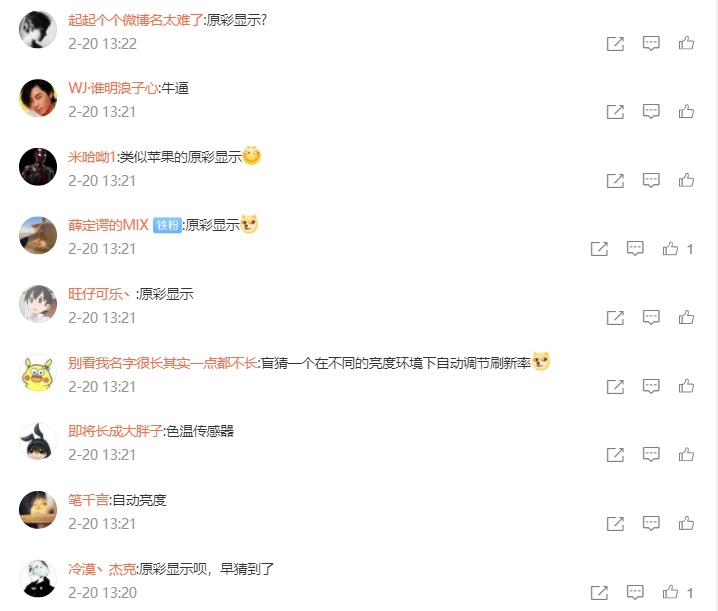Viewport: 718px width, 611px height.
Task: Share 米哈呦1's comment
Action: 616,180
